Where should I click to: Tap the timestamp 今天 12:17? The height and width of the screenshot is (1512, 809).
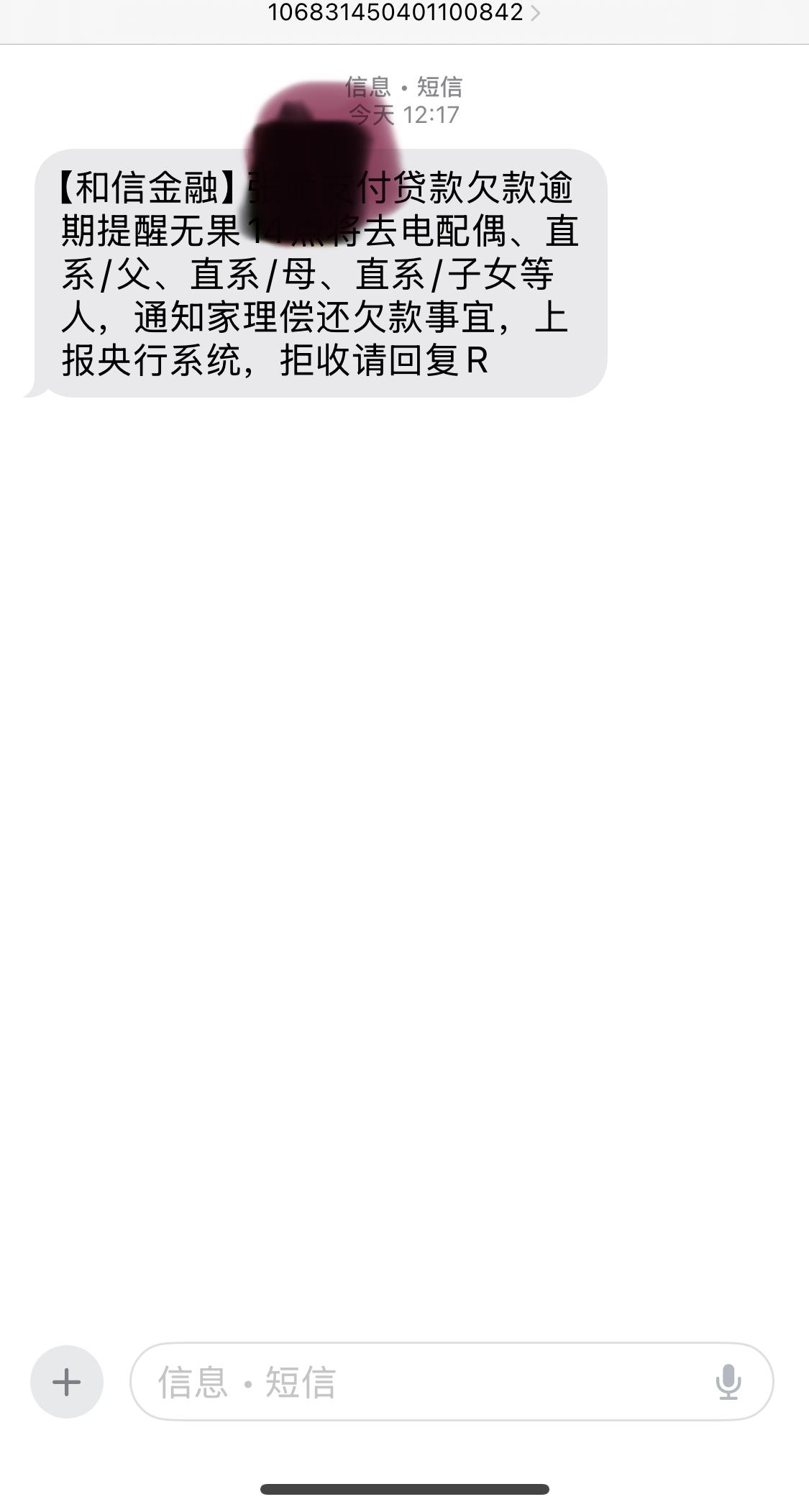pos(403,113)
